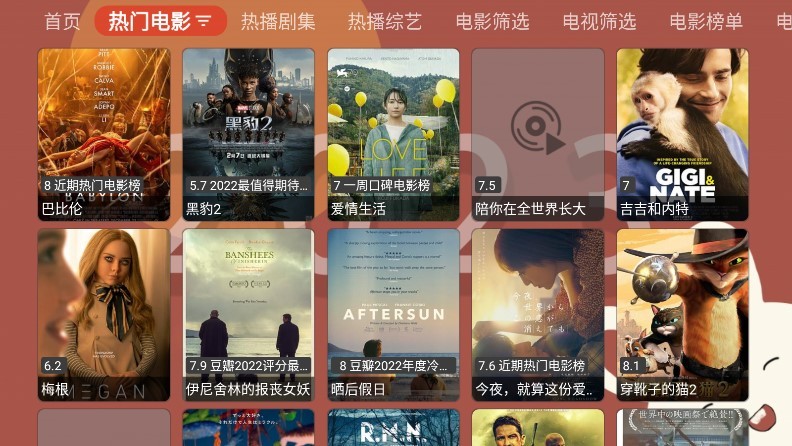Select the movie 陪你在全世界长大
The image size is (792, 446).
click(x=538, y=134)
